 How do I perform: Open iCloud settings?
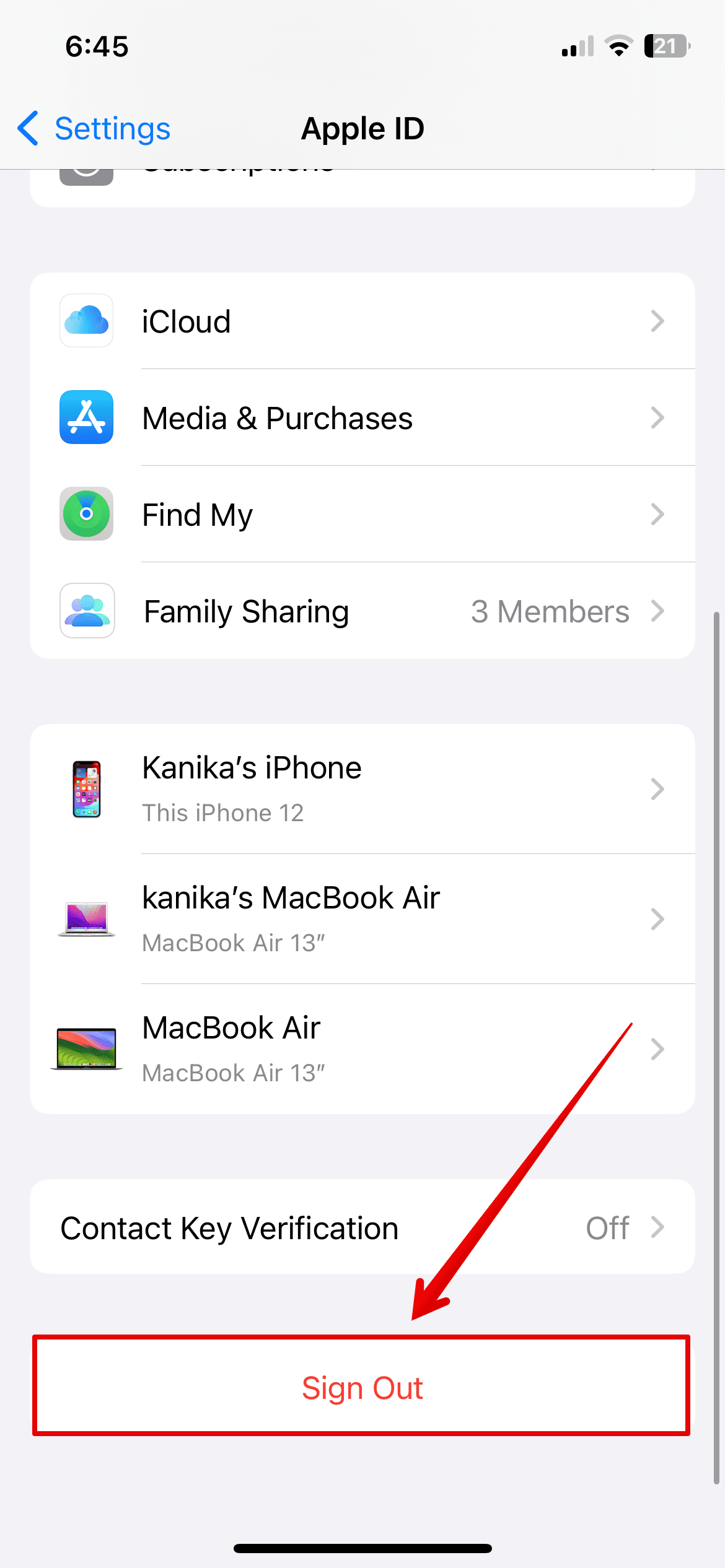pyautogui.click(x=362, y=321)
